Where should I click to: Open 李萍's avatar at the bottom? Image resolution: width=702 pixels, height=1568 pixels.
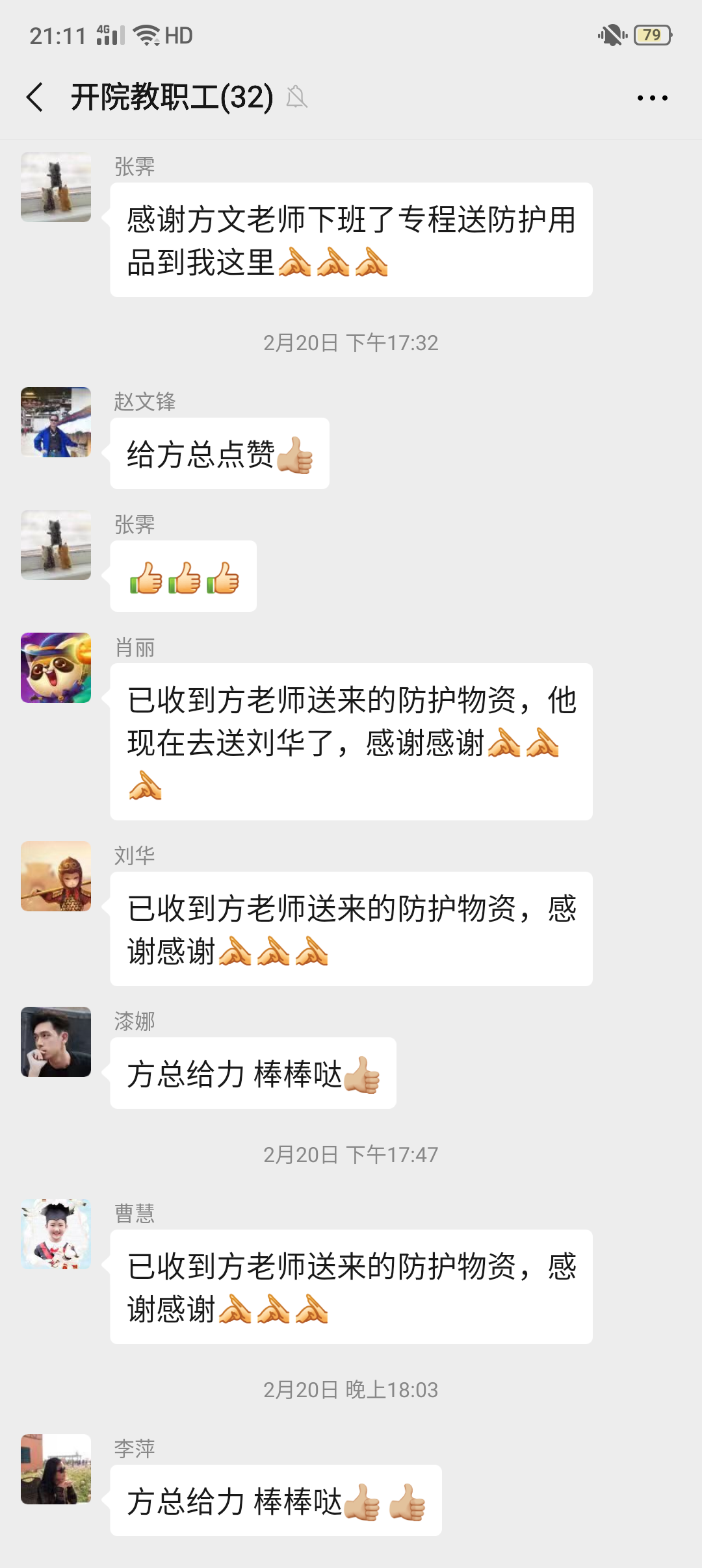pos(56,1469)
